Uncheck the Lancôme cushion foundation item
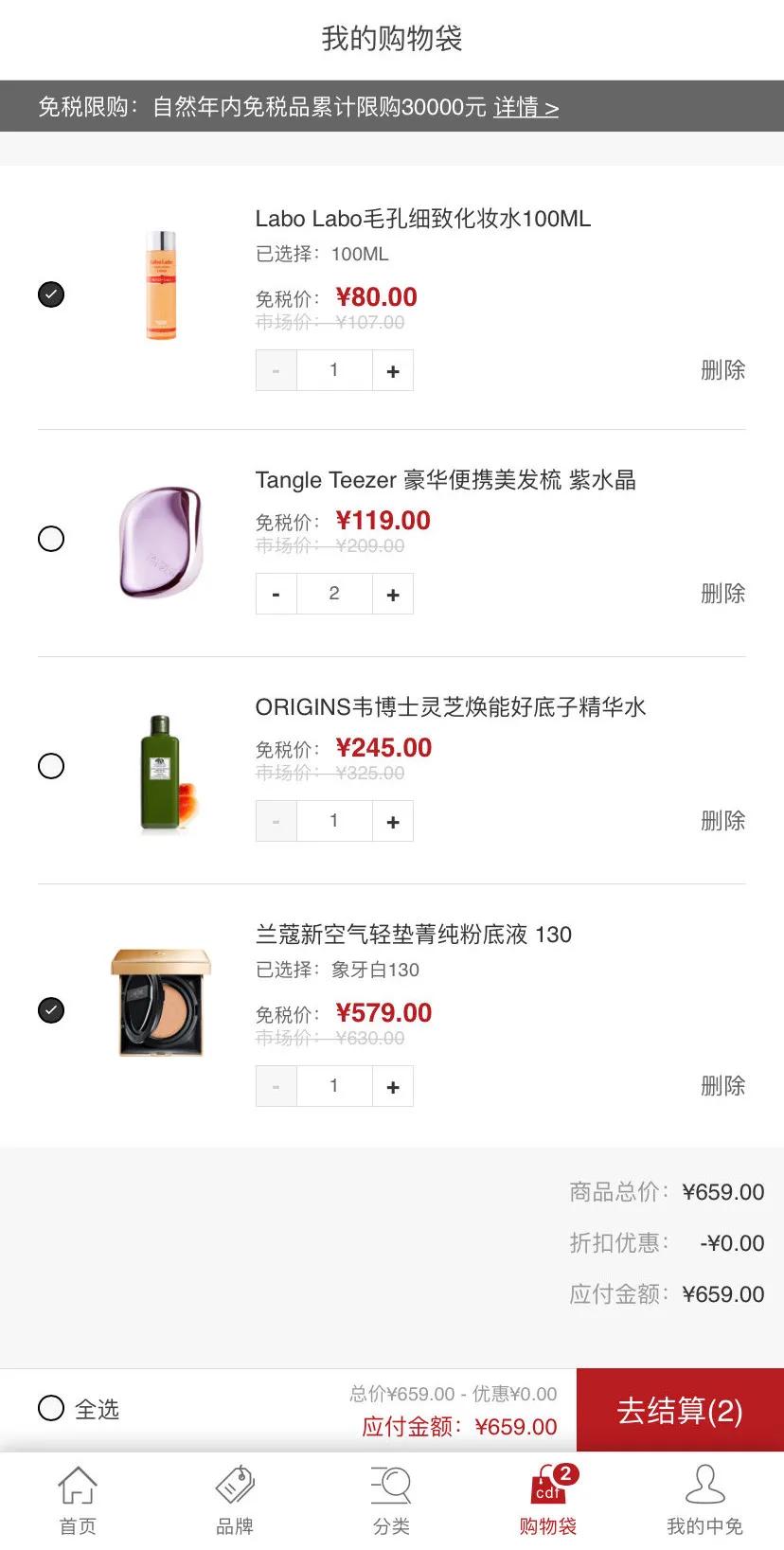 pos(51,1010)
